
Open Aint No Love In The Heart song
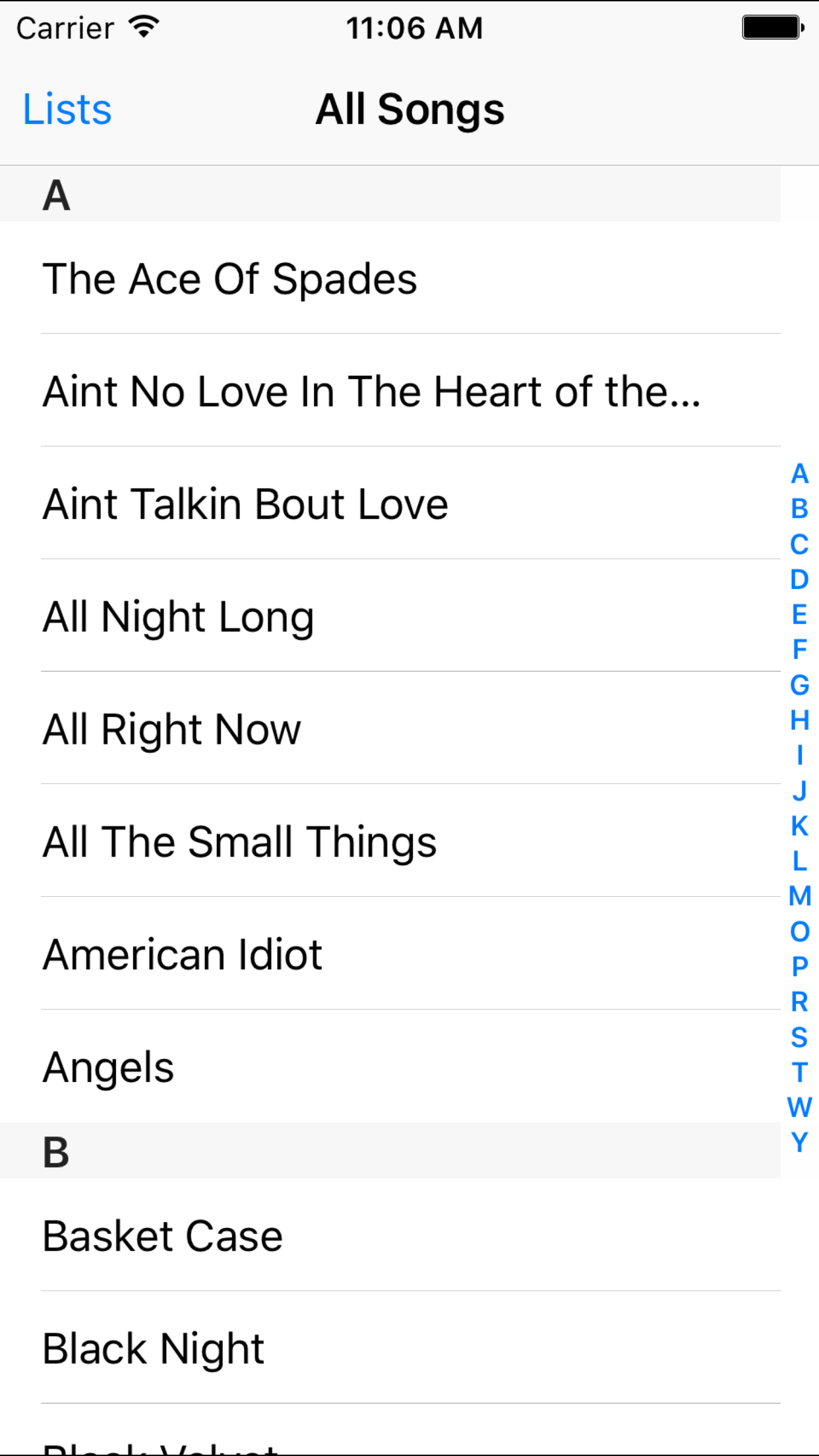pyautogui.click(x=390, y=390)
